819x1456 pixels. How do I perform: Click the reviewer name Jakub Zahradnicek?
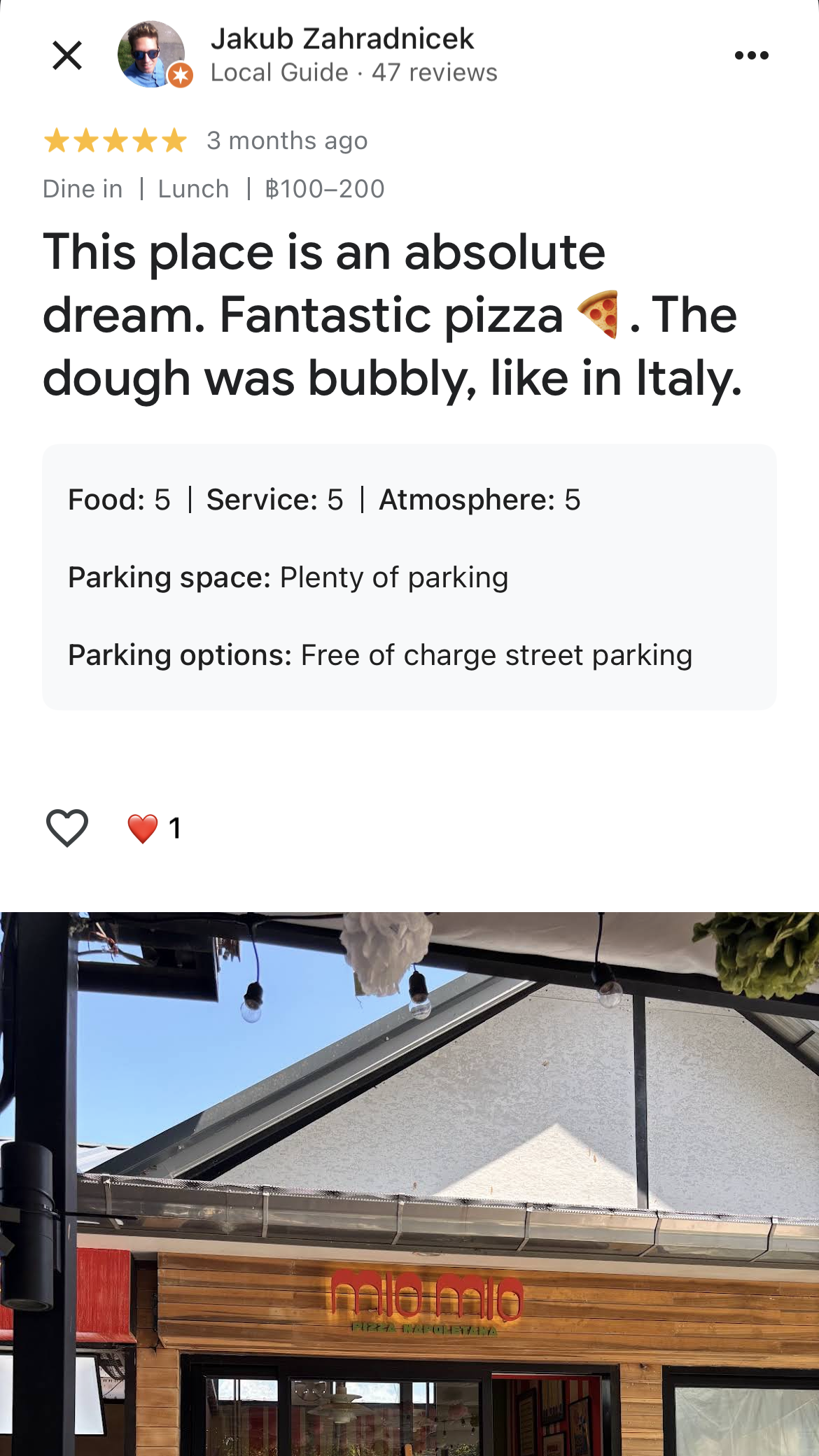342,38
